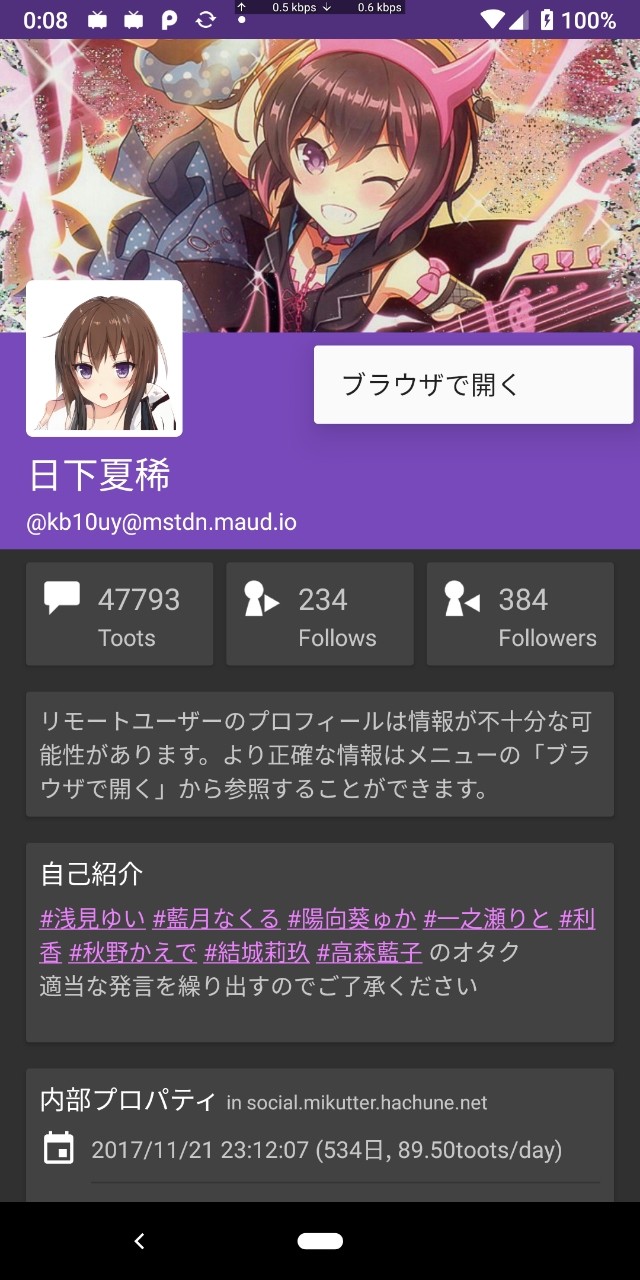Tap the home pill in navigation bar

point(320,1241)
